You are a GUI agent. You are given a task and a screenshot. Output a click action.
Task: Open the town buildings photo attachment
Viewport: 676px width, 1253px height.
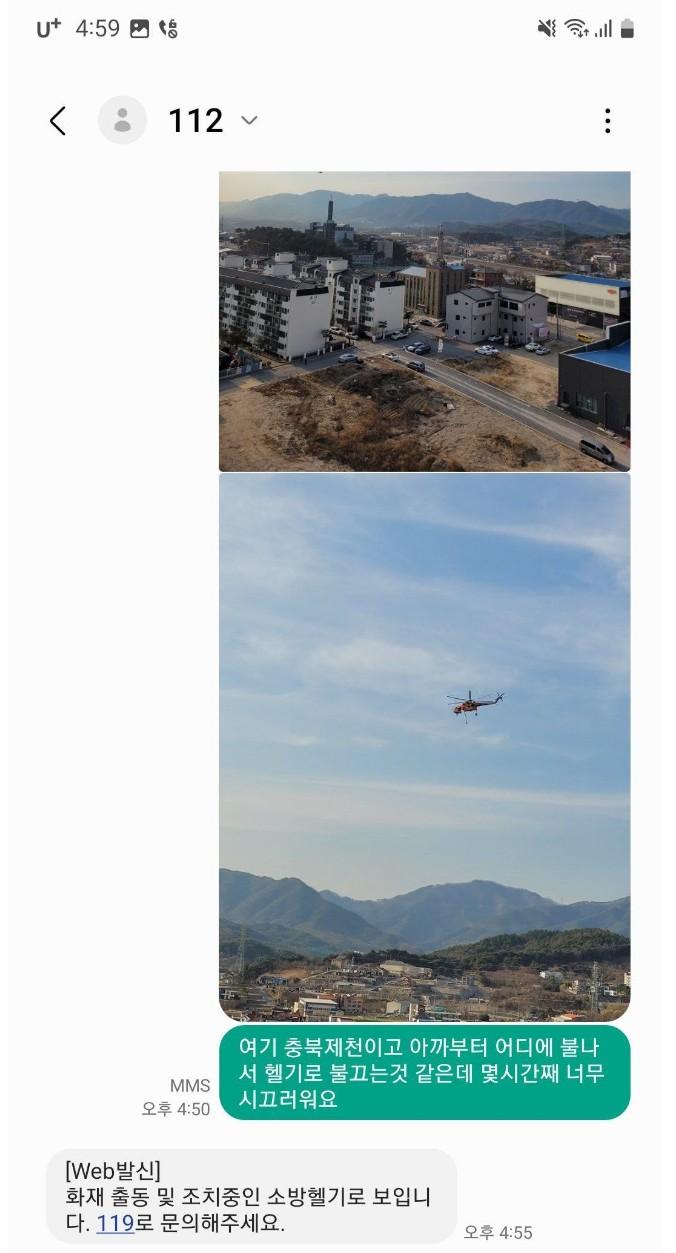coord(424,320)
